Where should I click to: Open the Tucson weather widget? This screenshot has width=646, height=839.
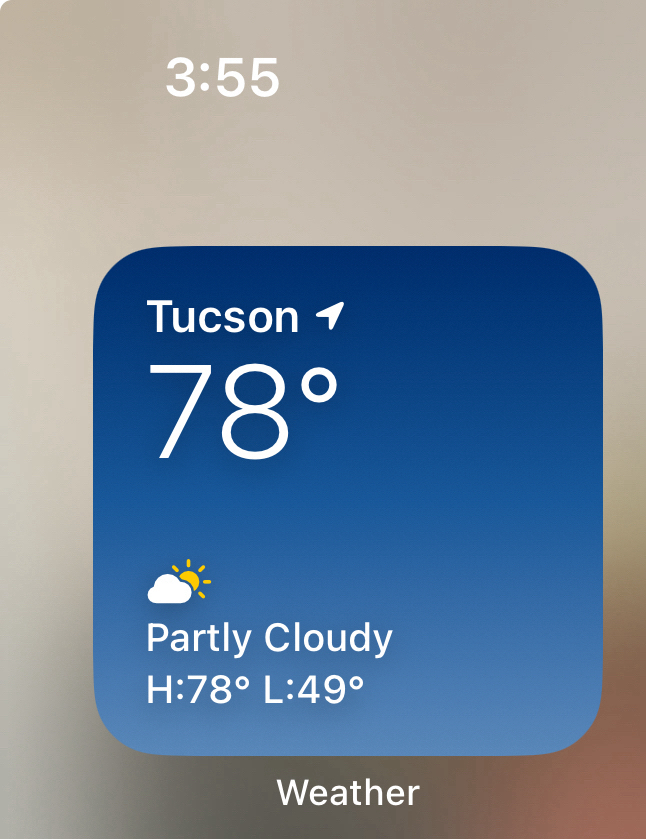pyautogui.click(x=348, y=500)
